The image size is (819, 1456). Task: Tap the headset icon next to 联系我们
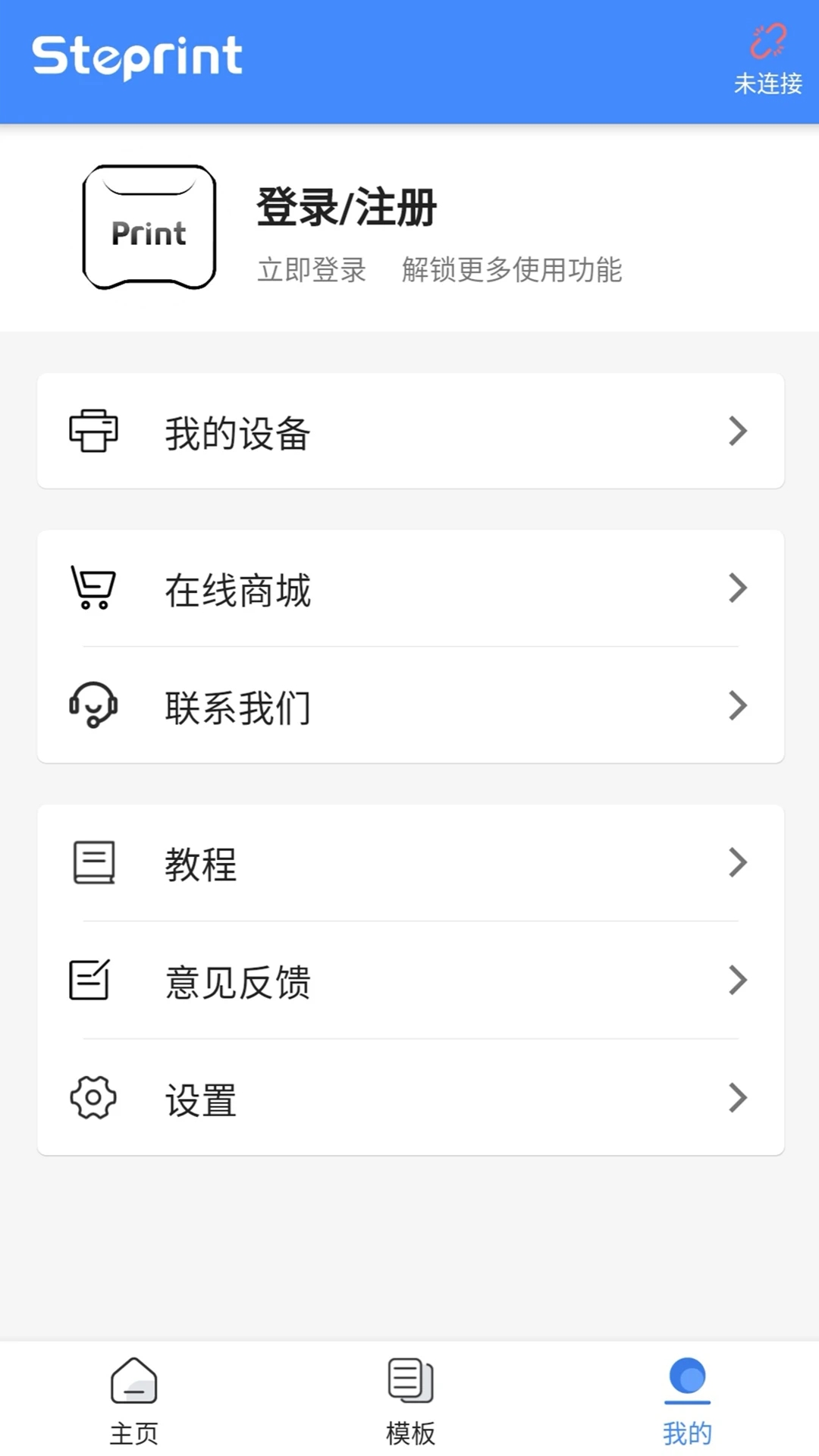(93, 706)
